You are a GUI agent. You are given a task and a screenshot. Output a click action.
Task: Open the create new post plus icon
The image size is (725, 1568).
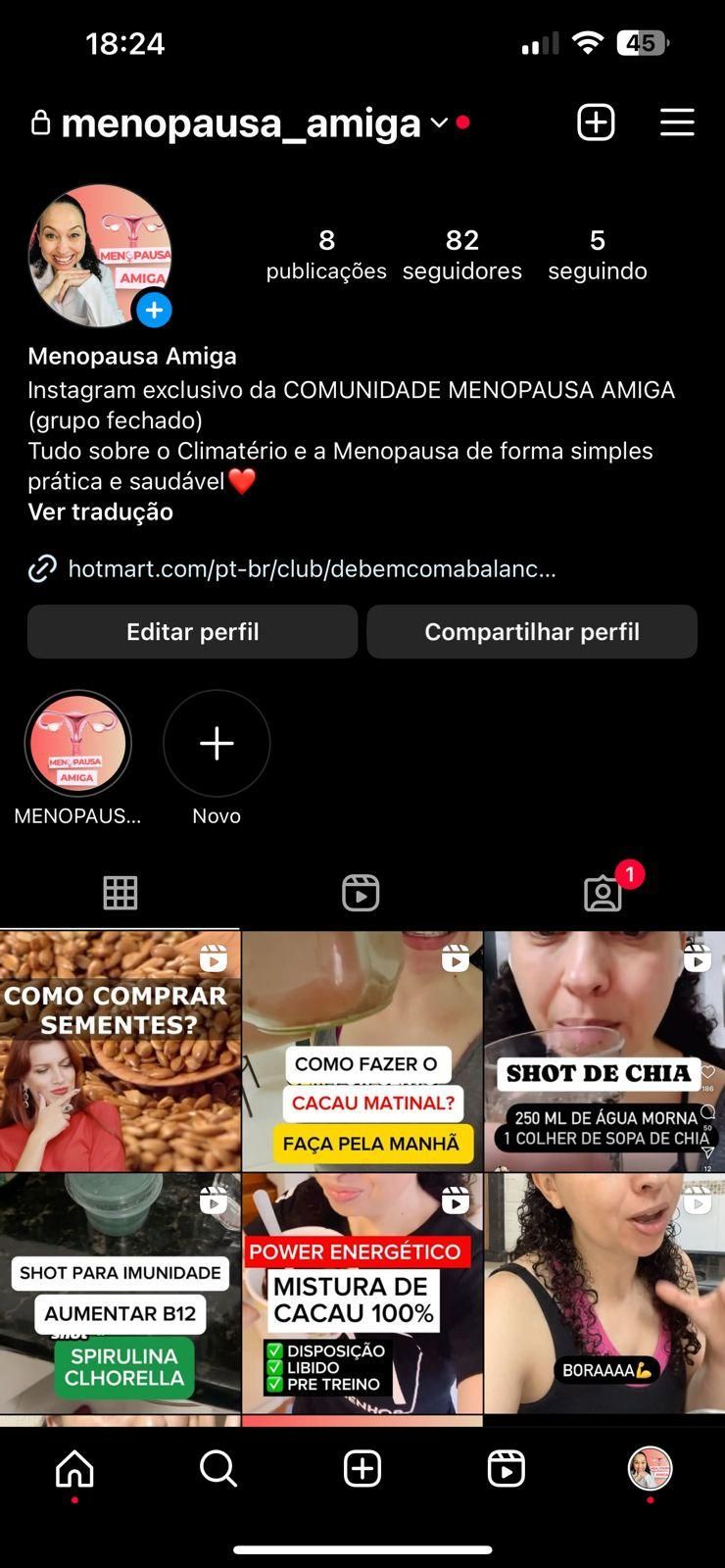[596, 122]
